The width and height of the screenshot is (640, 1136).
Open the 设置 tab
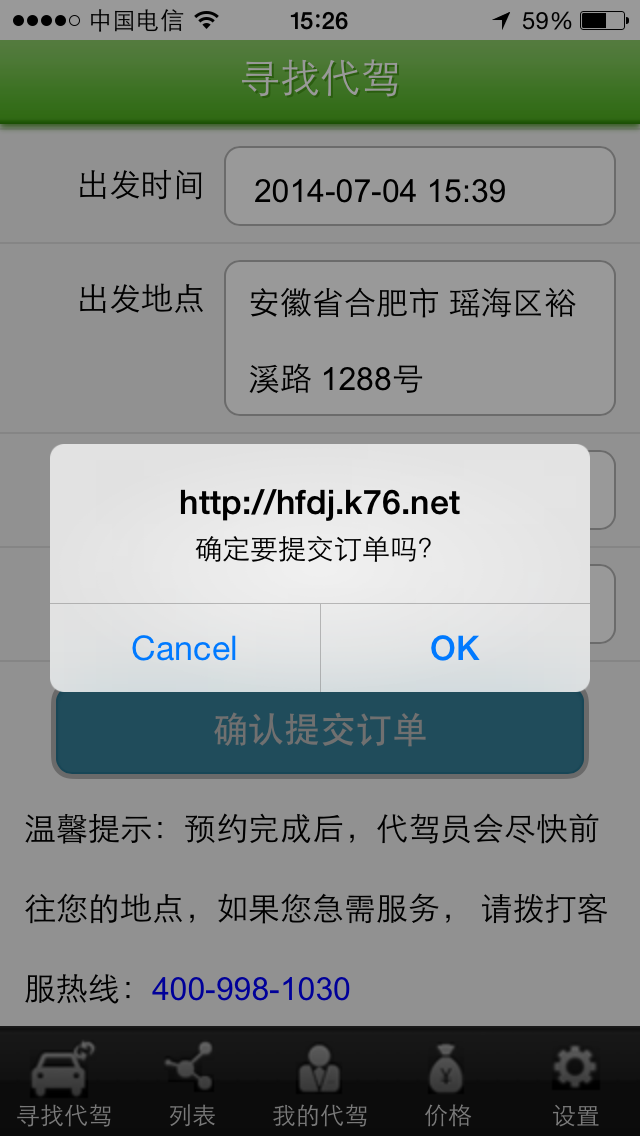[575, 1080]
